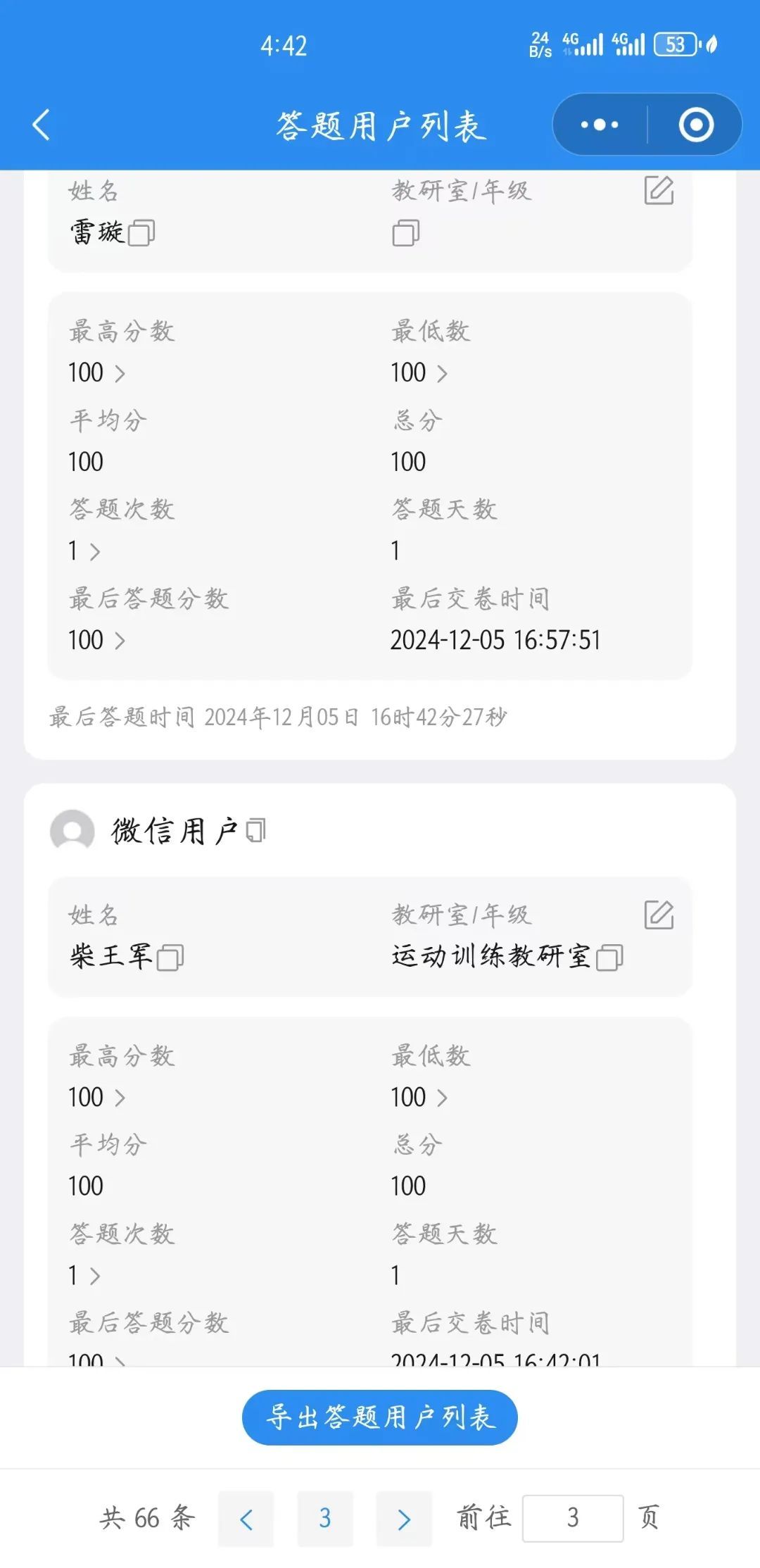Close the mini program via circle button

(696, 125)
